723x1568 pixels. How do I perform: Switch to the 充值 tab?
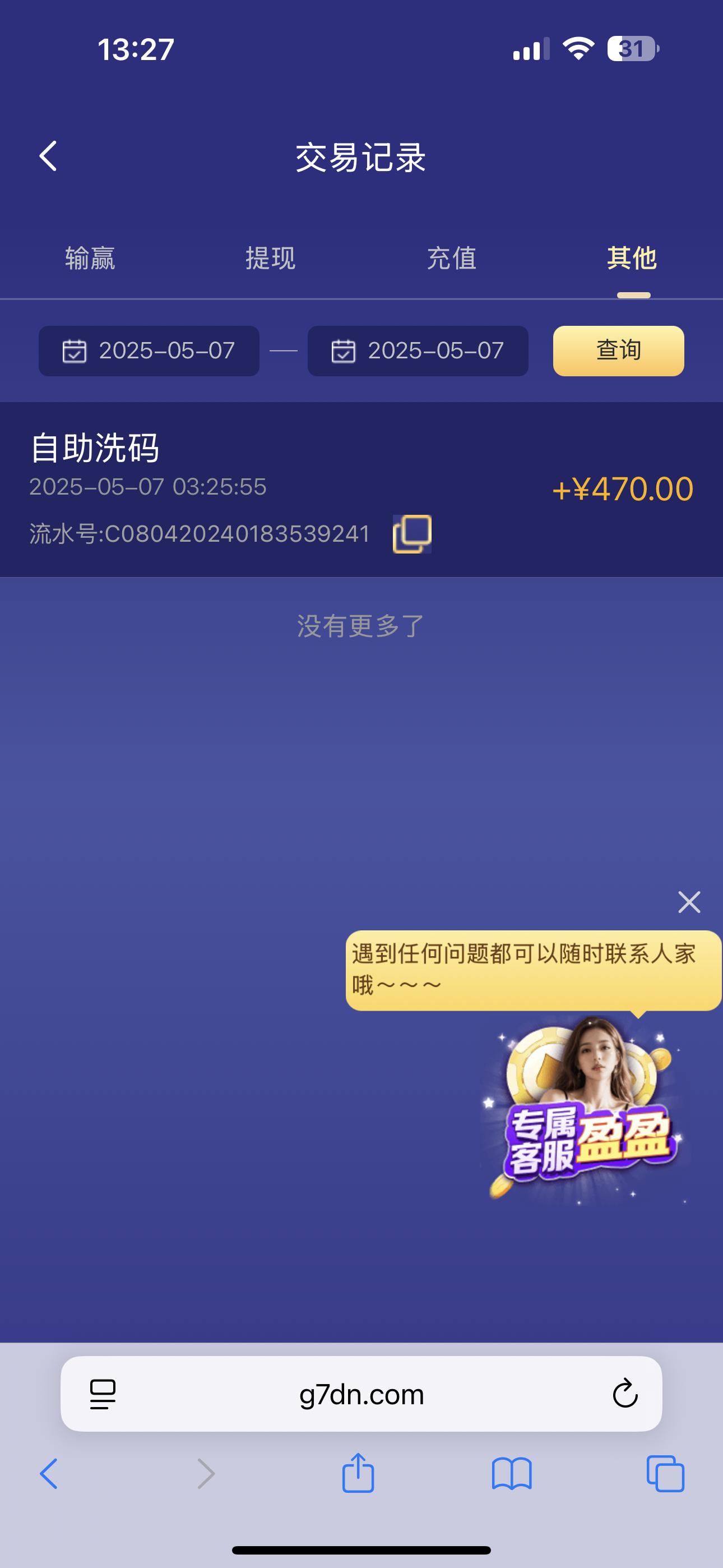tap(451, 258)
